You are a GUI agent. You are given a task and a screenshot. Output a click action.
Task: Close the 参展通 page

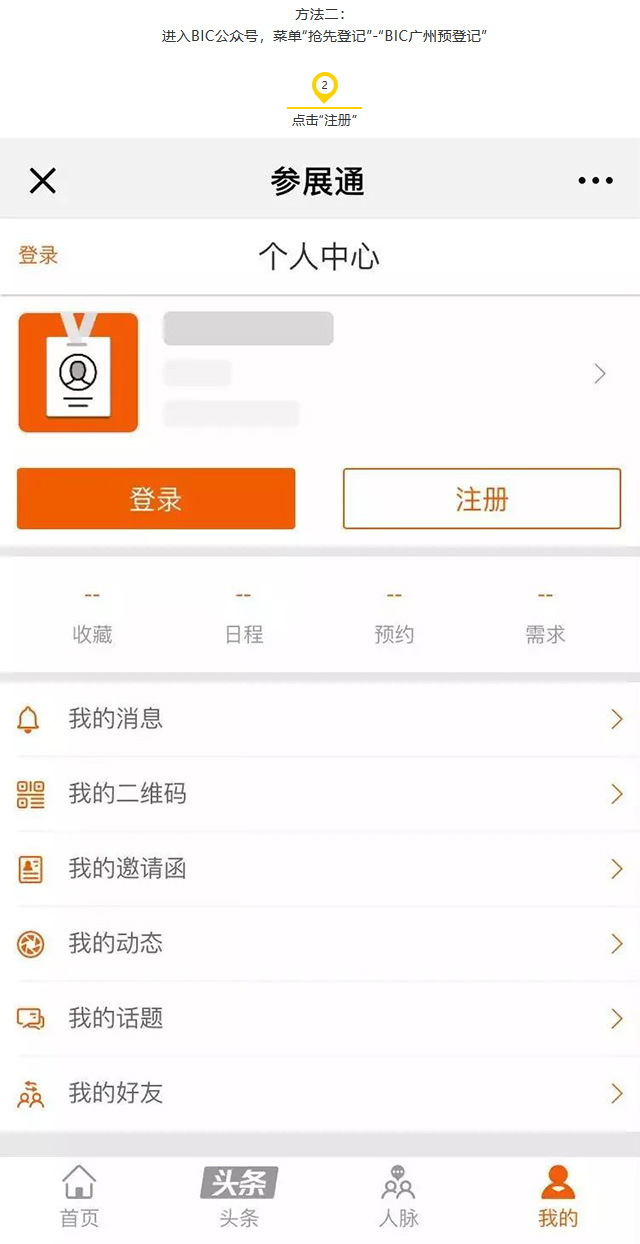click(42, 181)
